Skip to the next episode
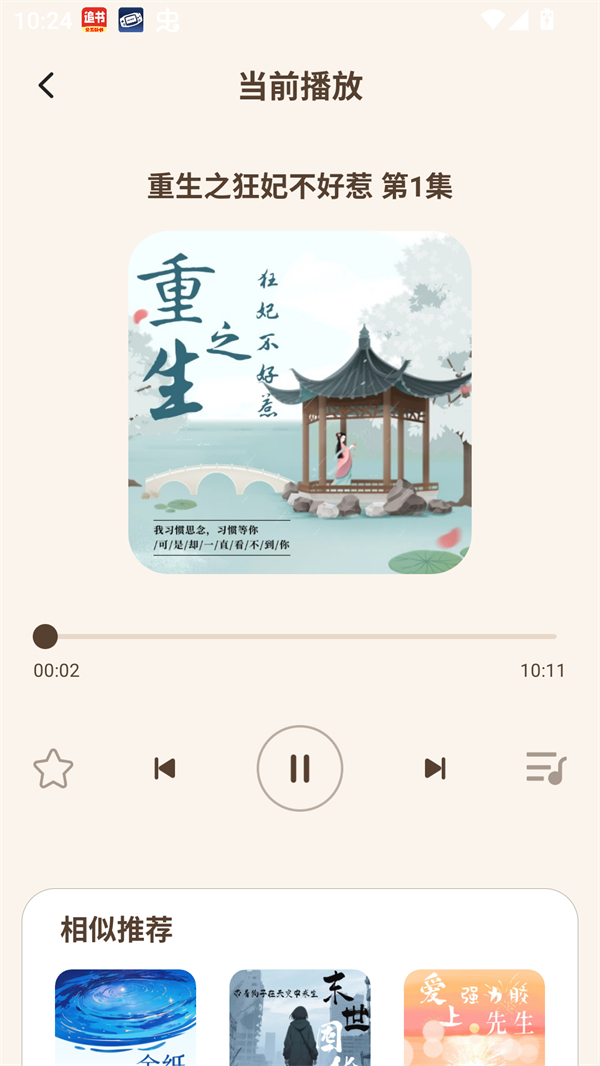Screen dimensions: 600x1066 (x=435, y=768)
